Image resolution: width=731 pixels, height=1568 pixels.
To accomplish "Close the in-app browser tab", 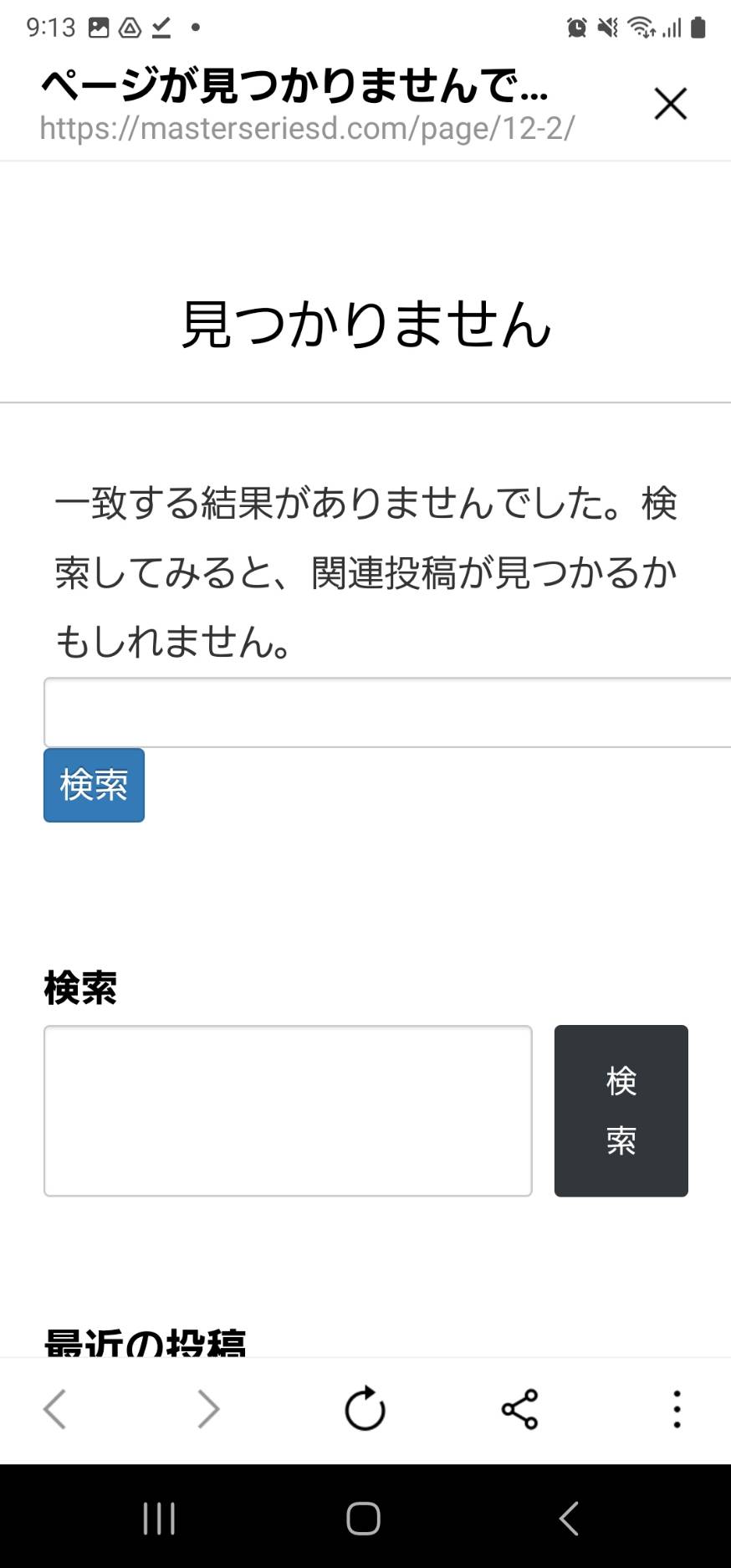I will pos(670,104).
